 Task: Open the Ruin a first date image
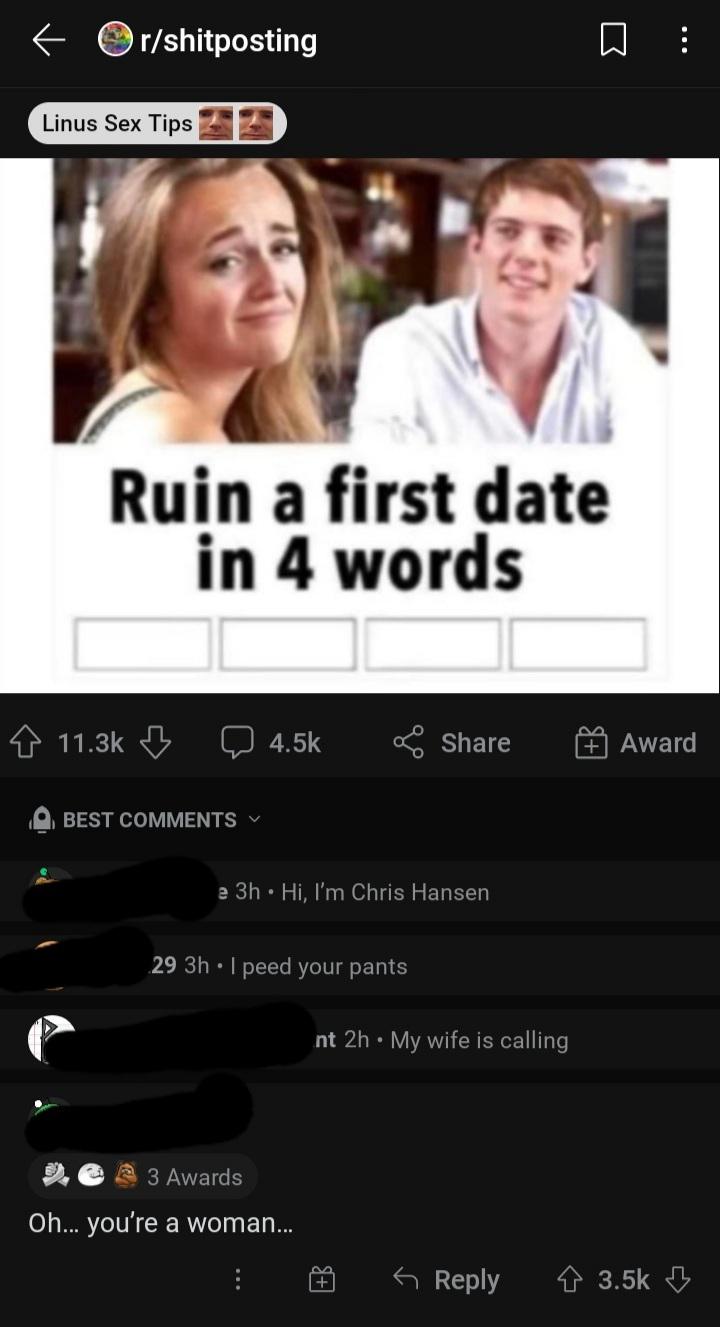pyautogui.click(x=360, y=425)
